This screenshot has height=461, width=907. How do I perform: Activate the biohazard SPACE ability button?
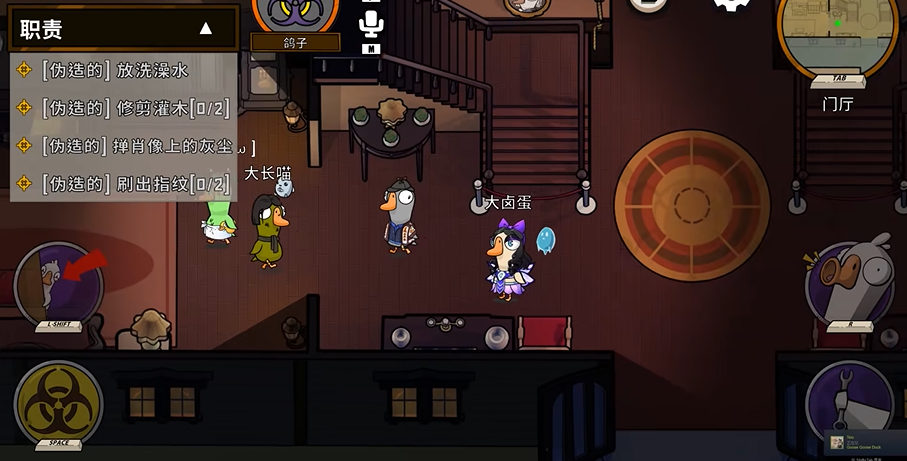pos(58,402)
